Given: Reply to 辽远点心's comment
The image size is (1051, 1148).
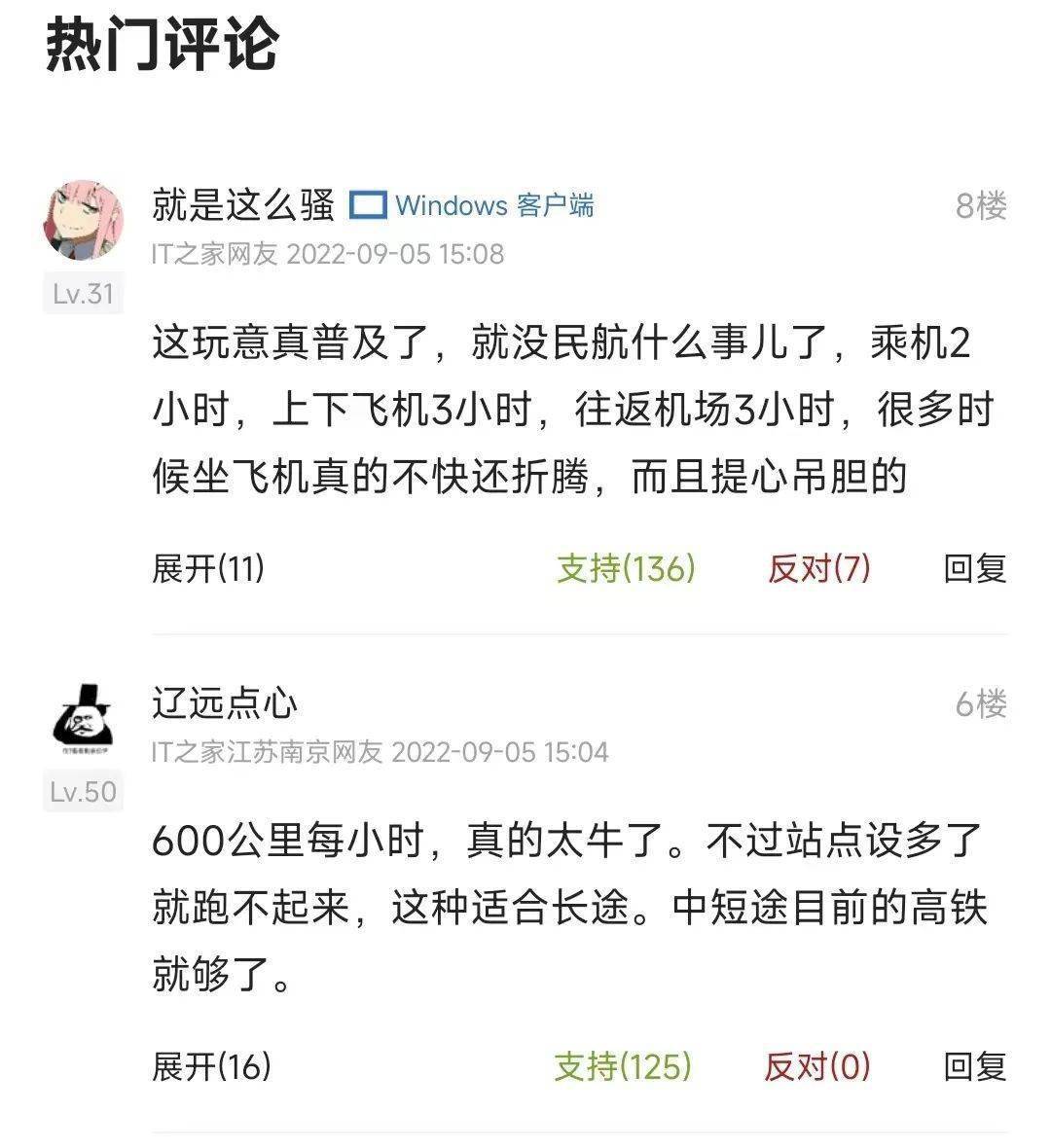Looking at the screenshot, I should (x=974, y=1066).
